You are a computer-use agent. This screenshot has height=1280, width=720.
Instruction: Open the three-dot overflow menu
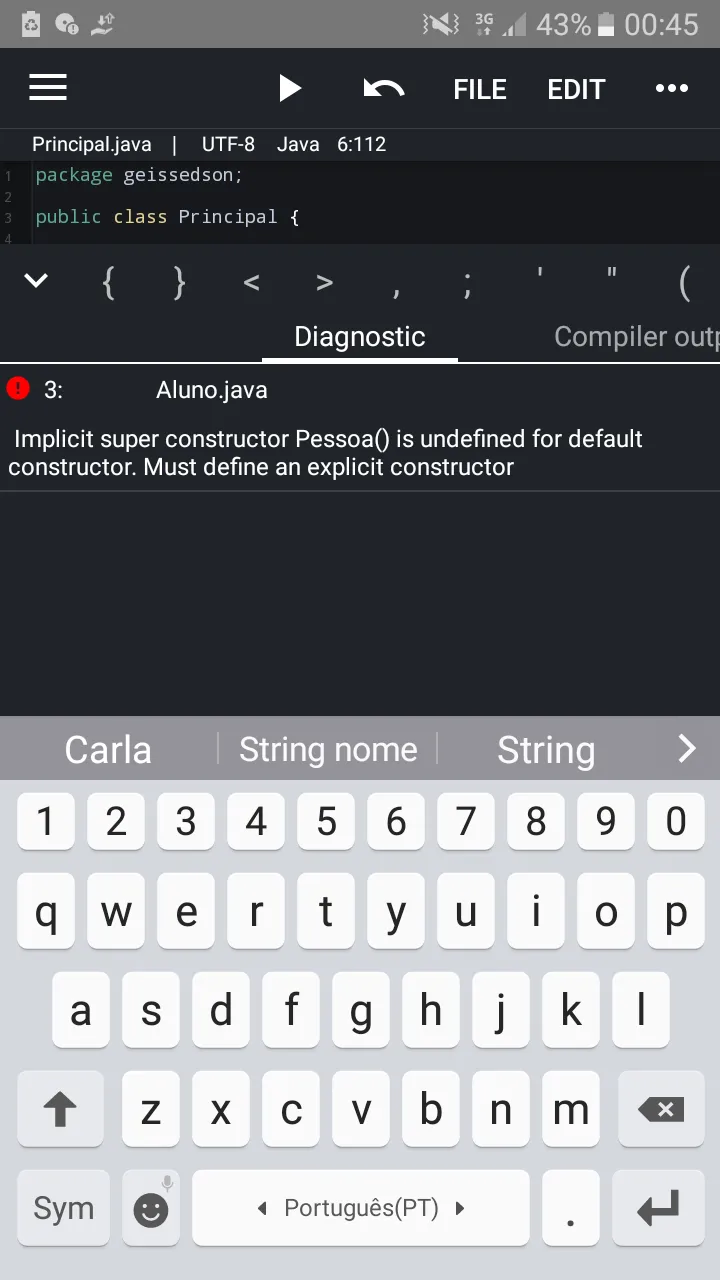point(672,89)
